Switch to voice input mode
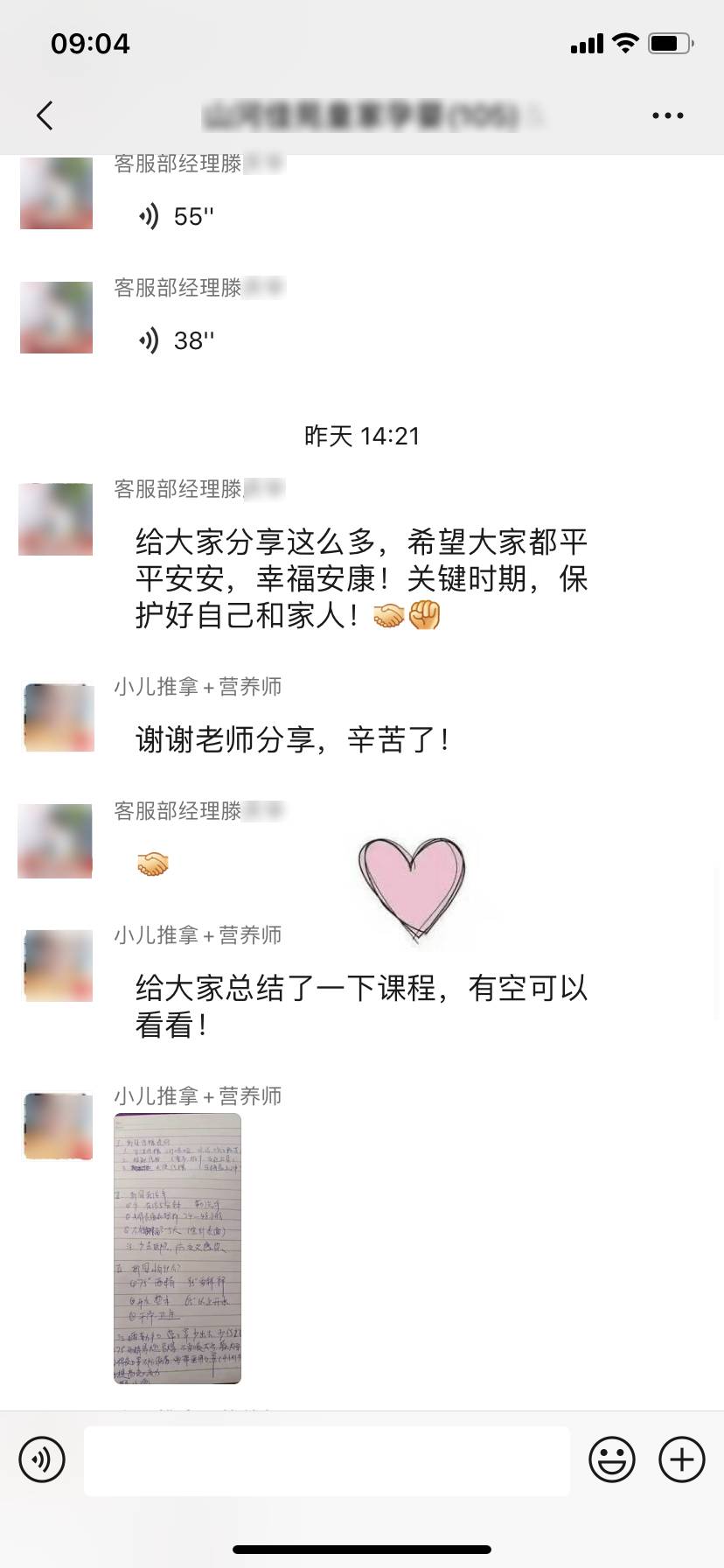The height and width of the screenshot is (1568, 724). (x=42, y=1459)
